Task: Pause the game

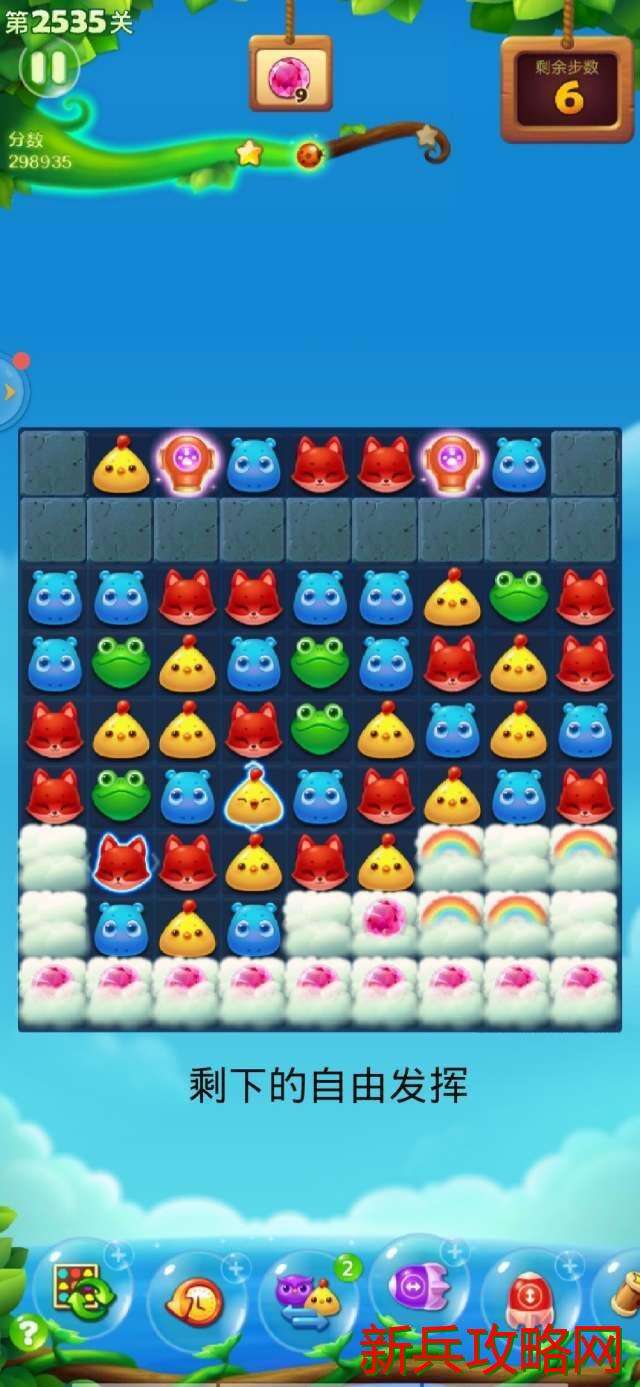Action: tap(48, 68)
